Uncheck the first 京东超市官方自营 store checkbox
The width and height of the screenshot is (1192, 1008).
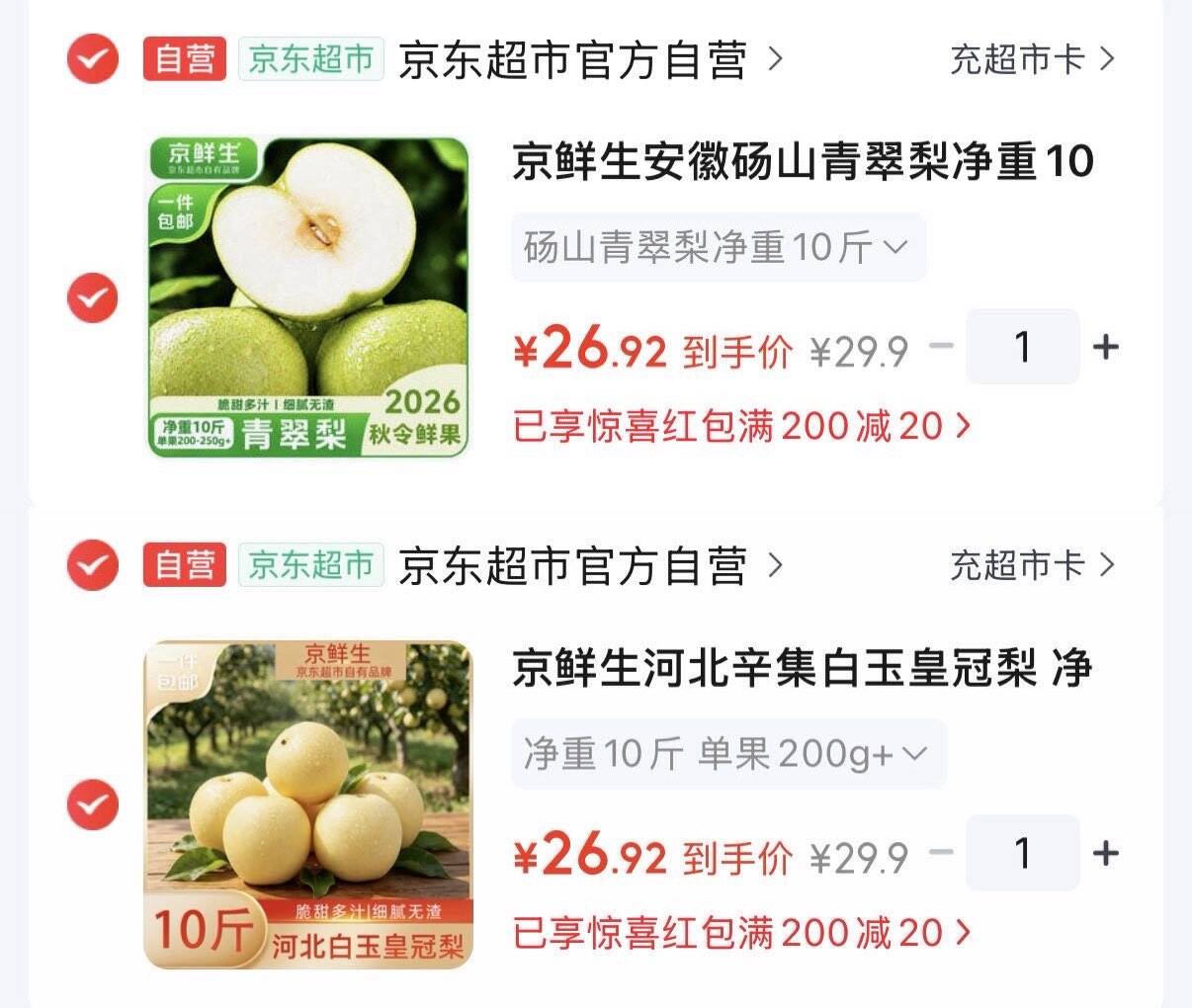pyautogui.click(x=92, y=59)
